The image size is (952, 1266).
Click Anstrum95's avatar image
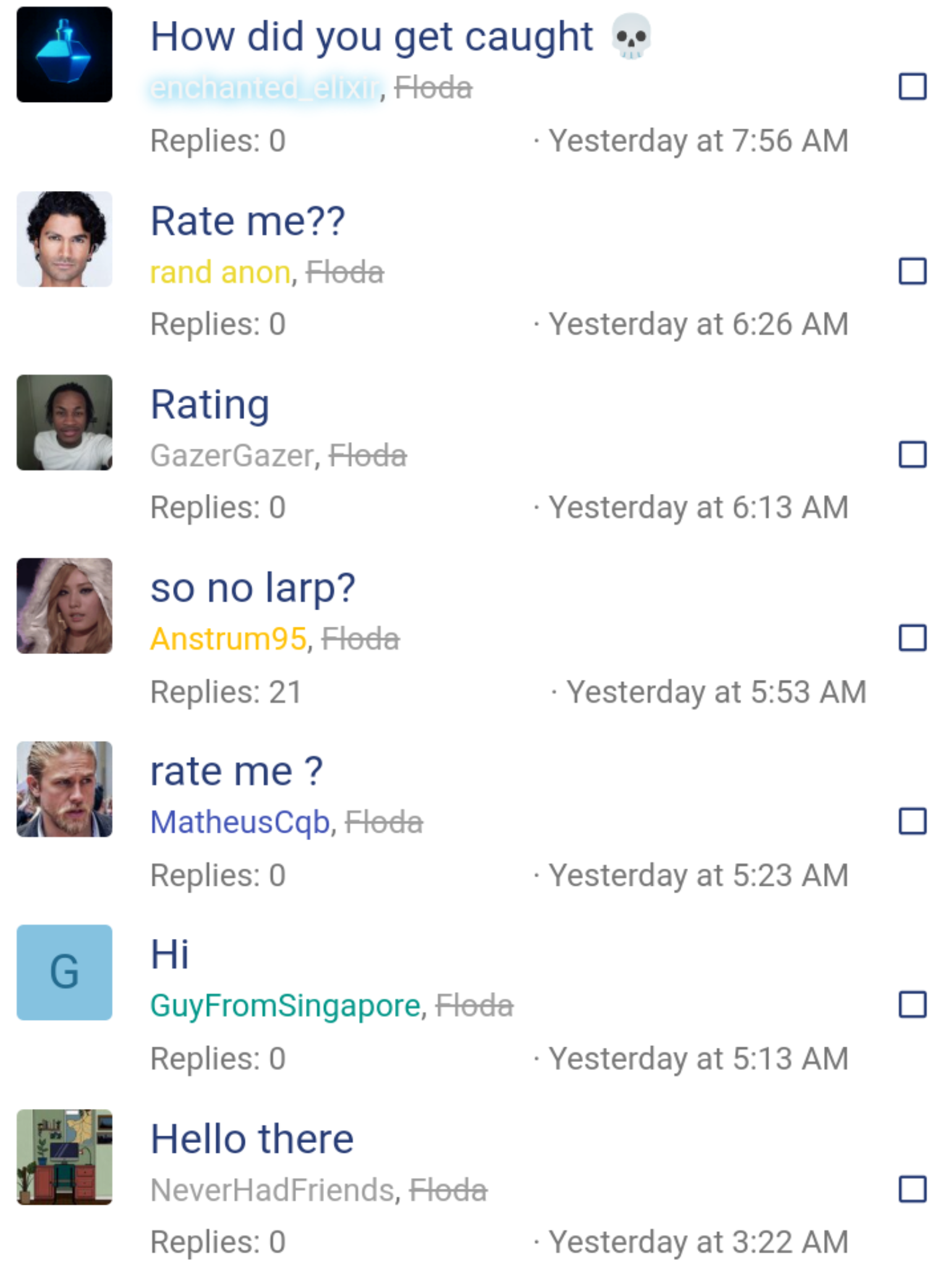[64, 606]
